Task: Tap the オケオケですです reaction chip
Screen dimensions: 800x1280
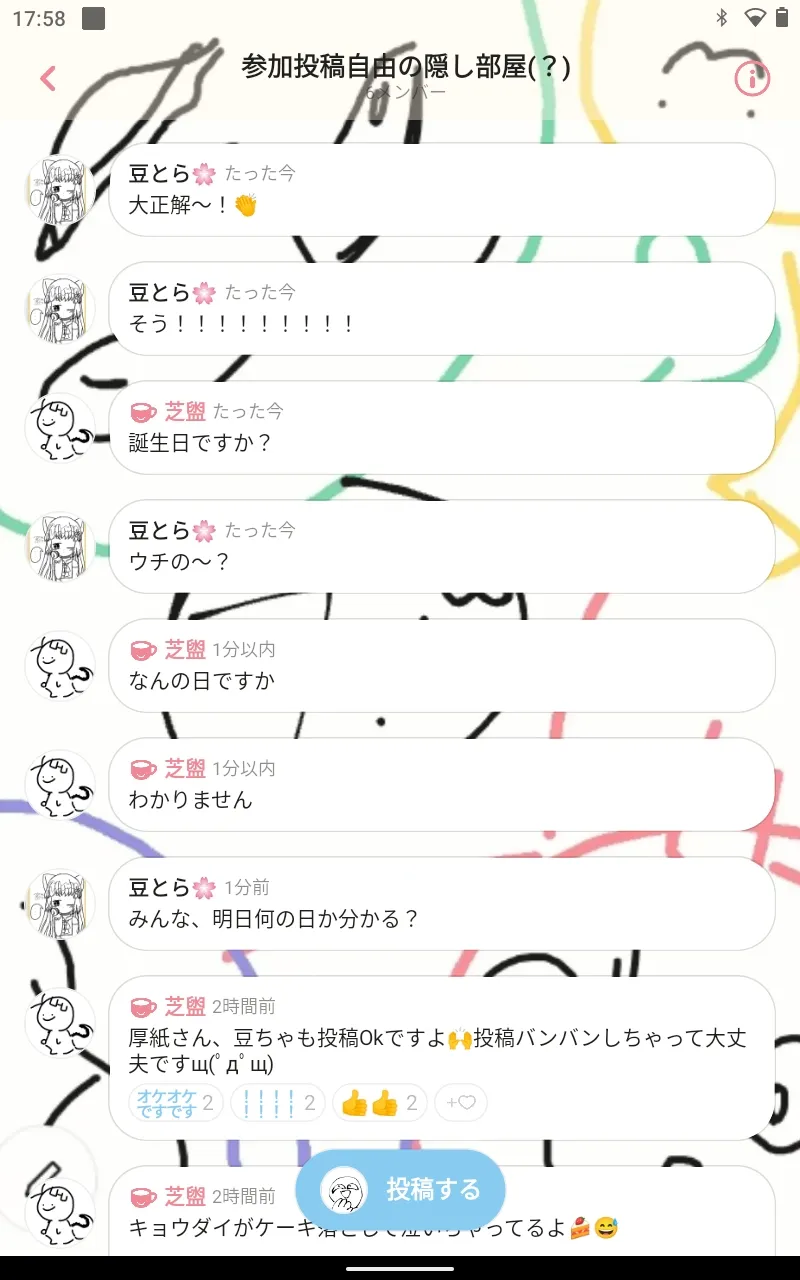Action: pyautogui.click(x=176, y=1103)
